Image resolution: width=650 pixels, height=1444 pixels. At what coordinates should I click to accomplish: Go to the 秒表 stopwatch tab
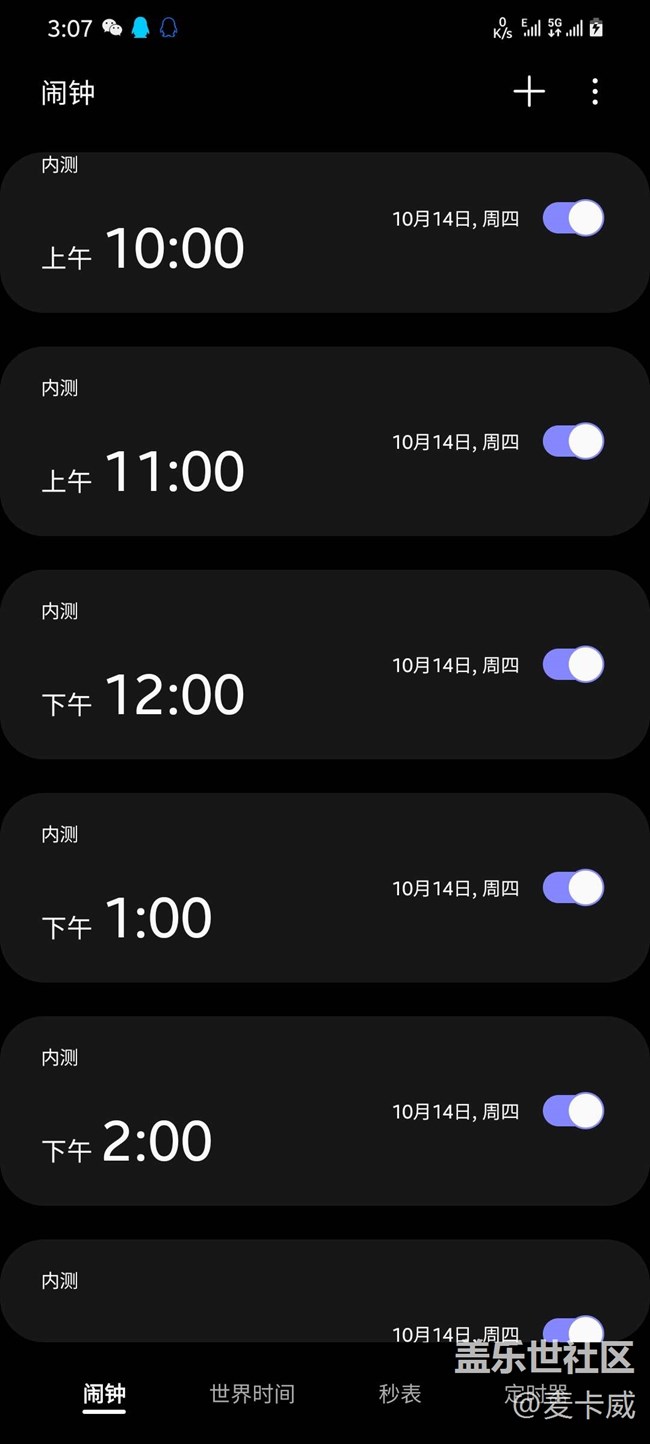(400, 1393)
